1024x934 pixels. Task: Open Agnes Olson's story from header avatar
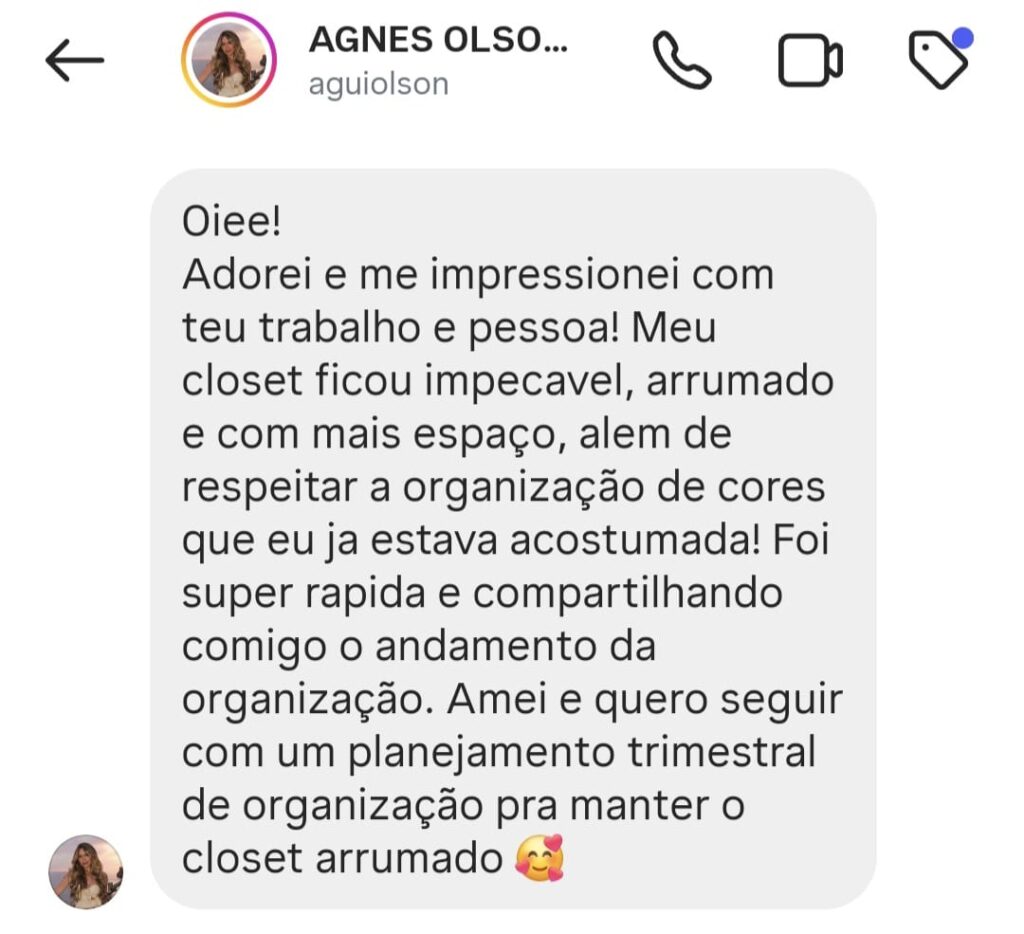pos(229,60)
